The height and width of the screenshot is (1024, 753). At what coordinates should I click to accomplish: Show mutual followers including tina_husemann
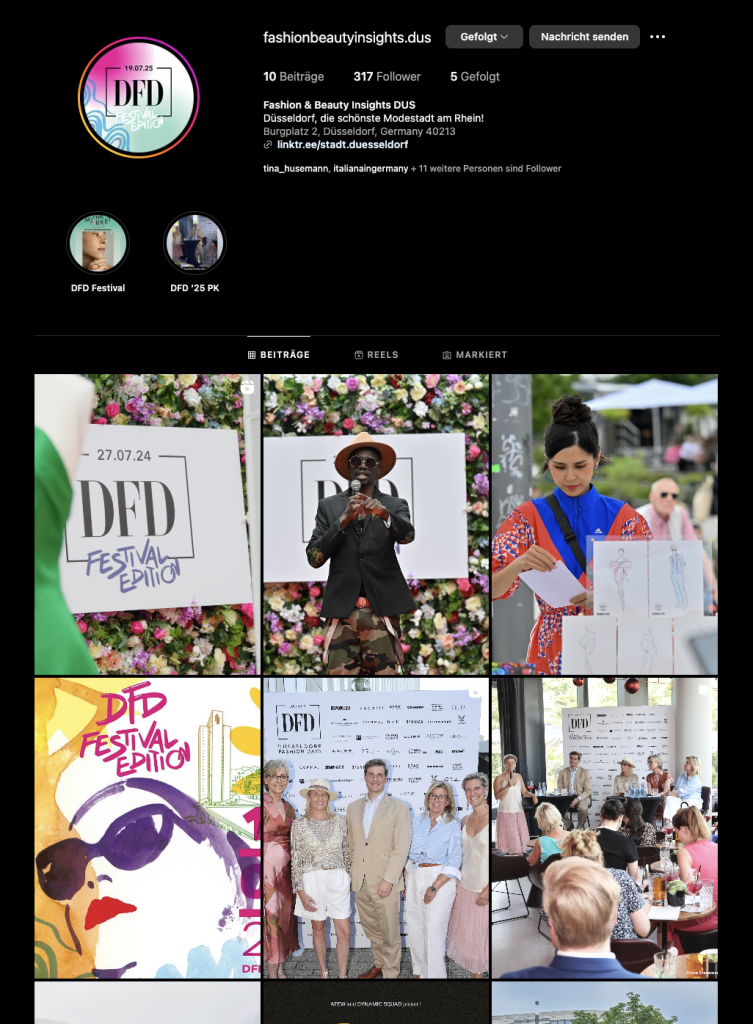[412, 169]
